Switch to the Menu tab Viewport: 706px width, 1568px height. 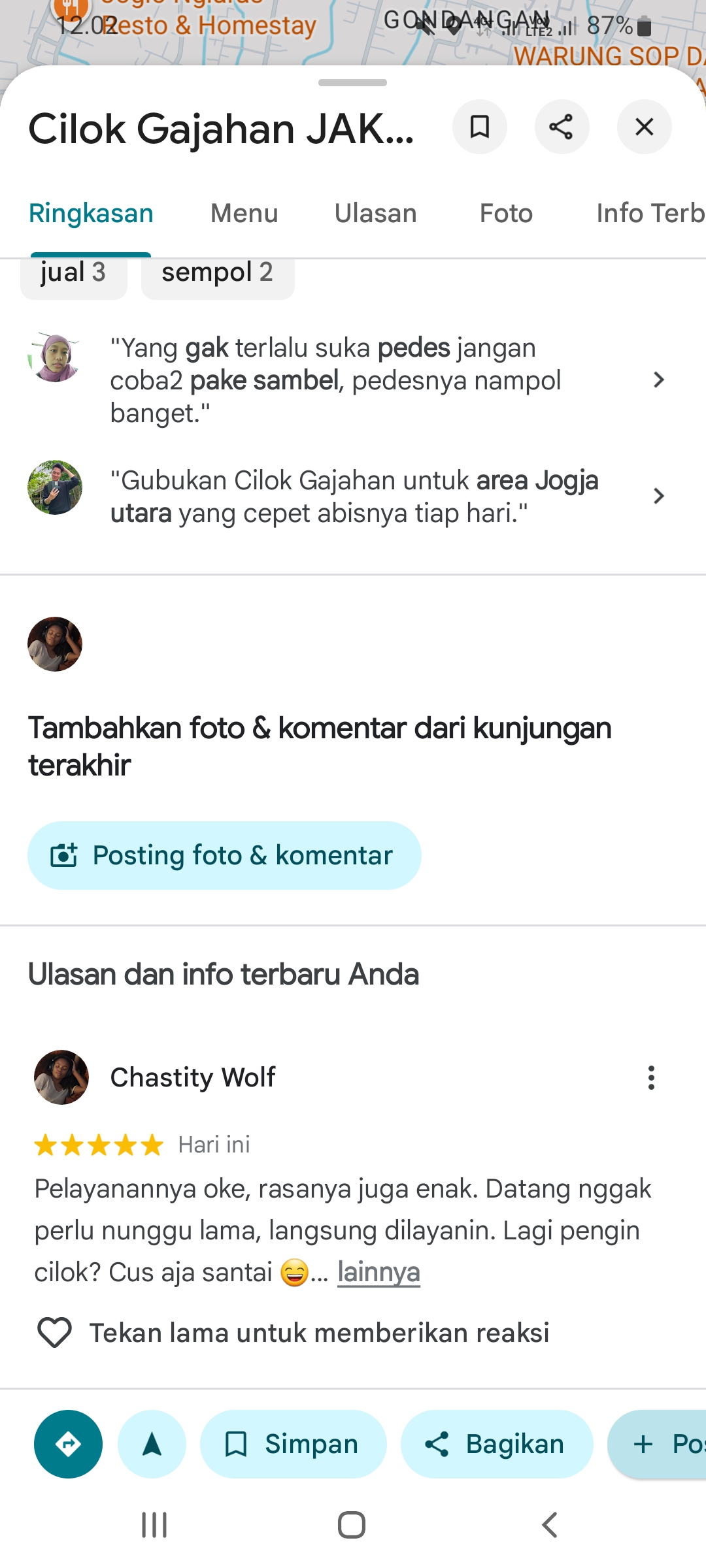coord(244,214)
